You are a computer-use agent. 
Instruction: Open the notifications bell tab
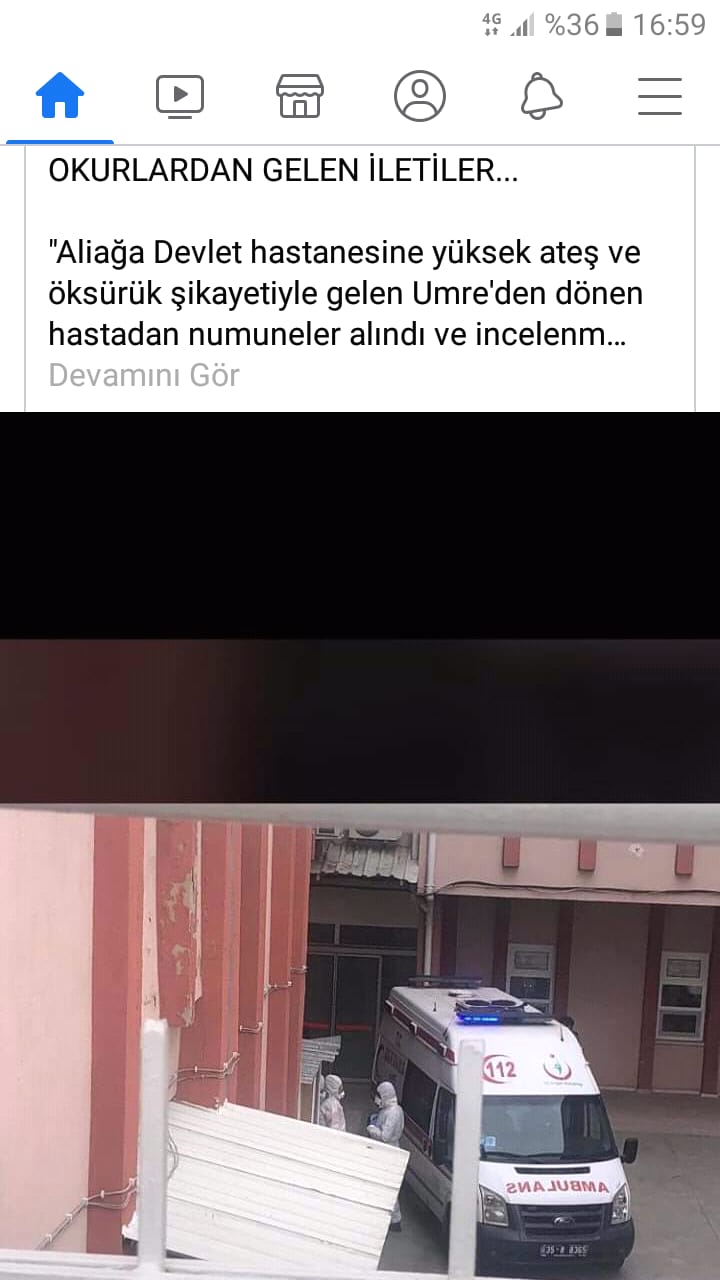(541, 97)
